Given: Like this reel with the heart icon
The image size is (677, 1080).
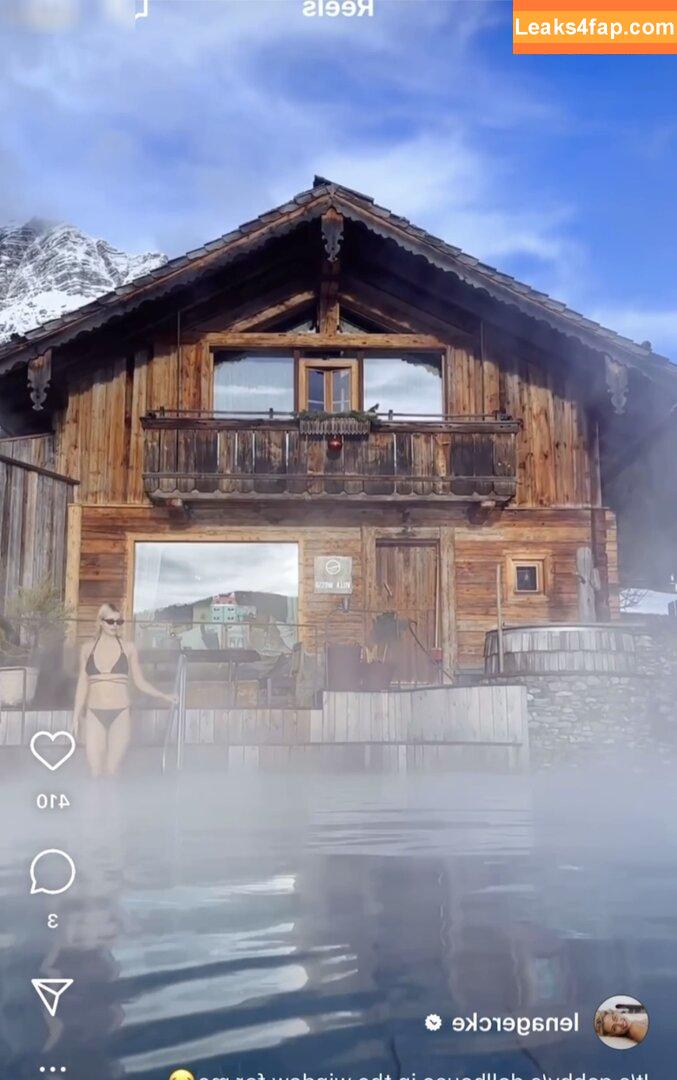Looking at the screenshot, I should pos(52,750).
